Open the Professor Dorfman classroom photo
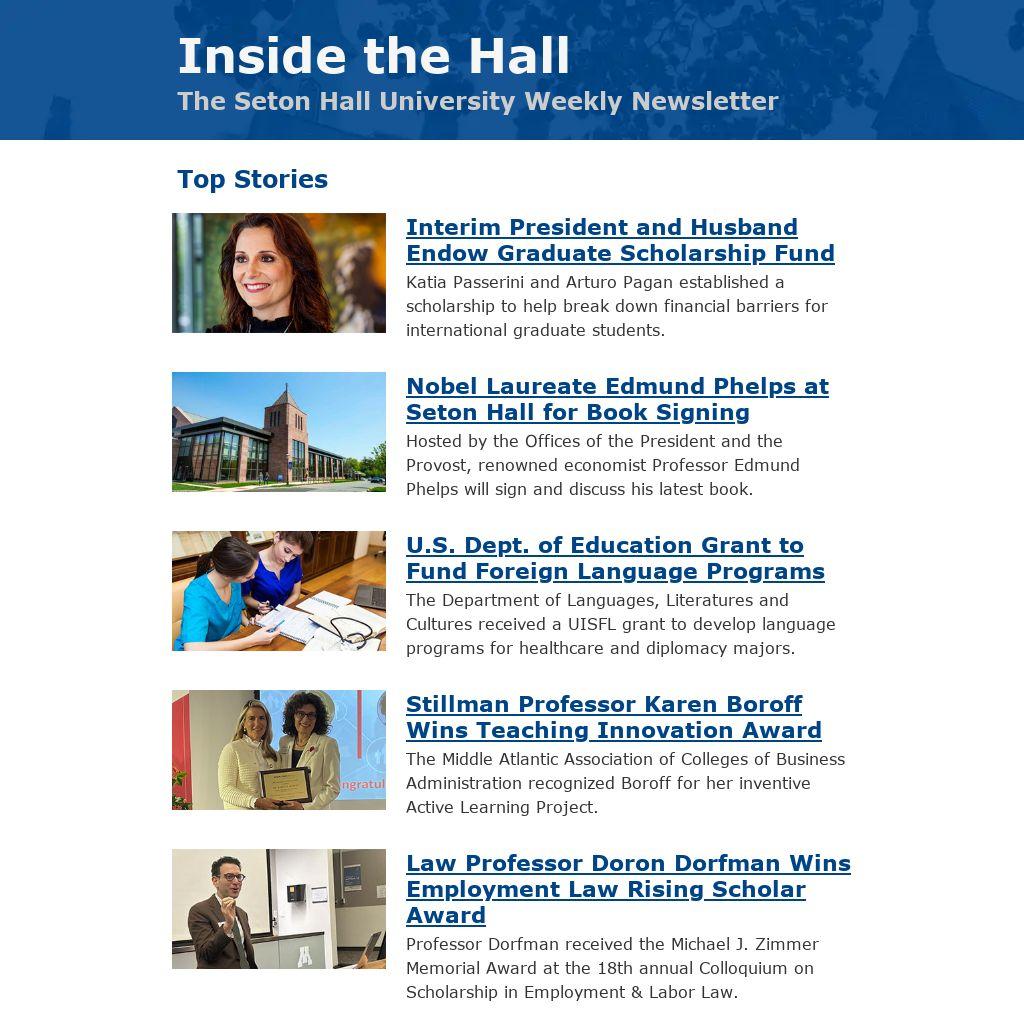This screenshot has height=1024, width=1024. [278, 909]
